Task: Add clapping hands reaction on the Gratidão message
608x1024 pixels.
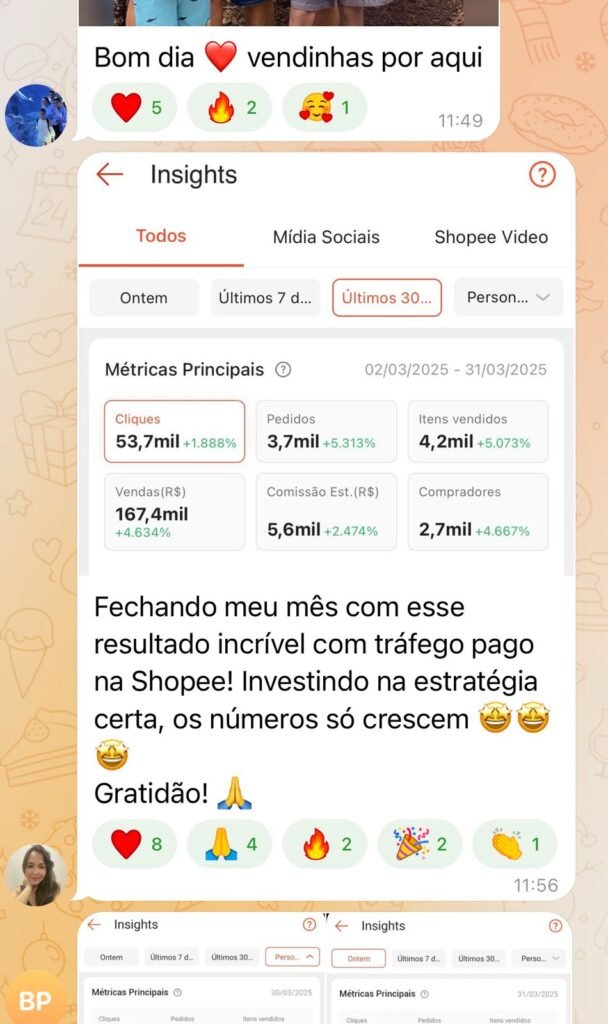Action: click(514, 844)
